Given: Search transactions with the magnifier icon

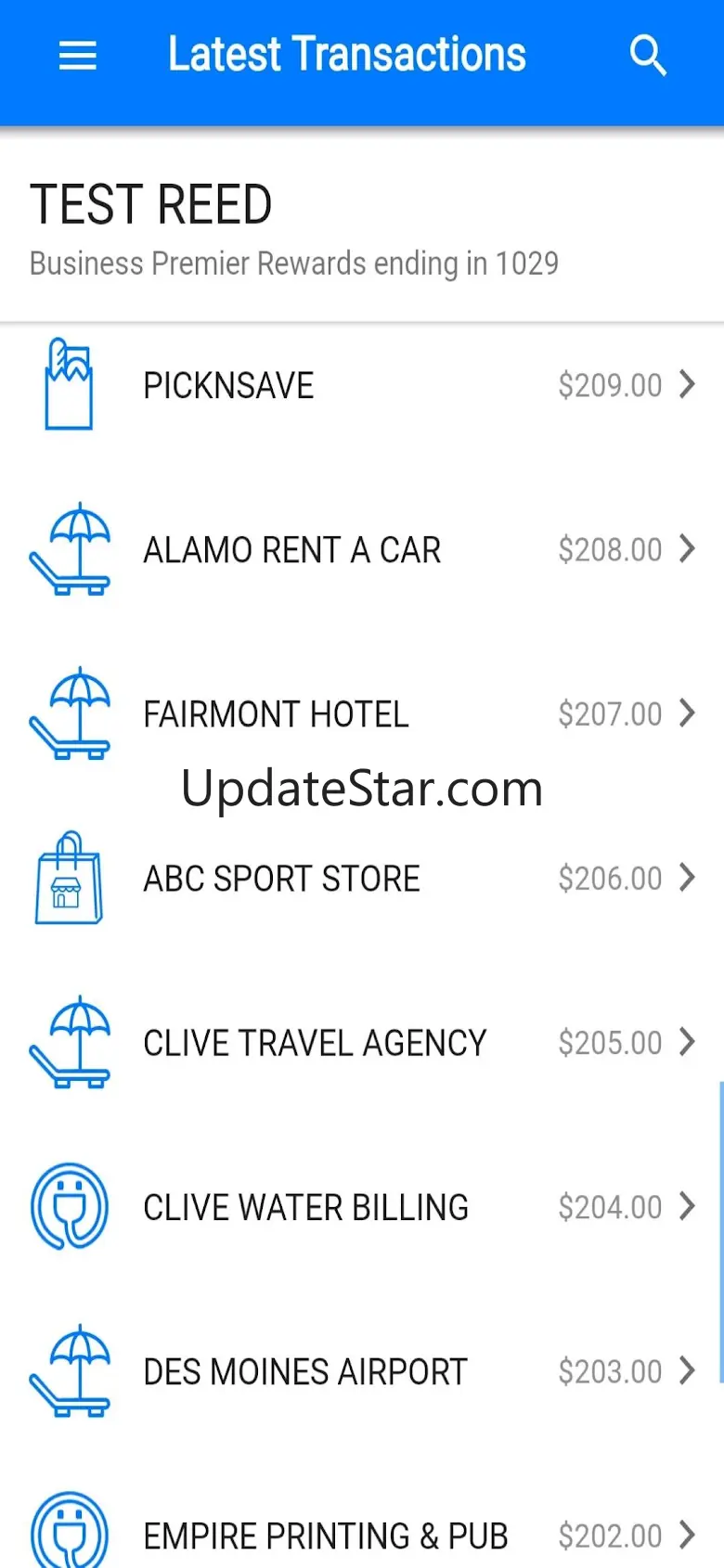Looking at the screenshot, I should pos(648,56).
